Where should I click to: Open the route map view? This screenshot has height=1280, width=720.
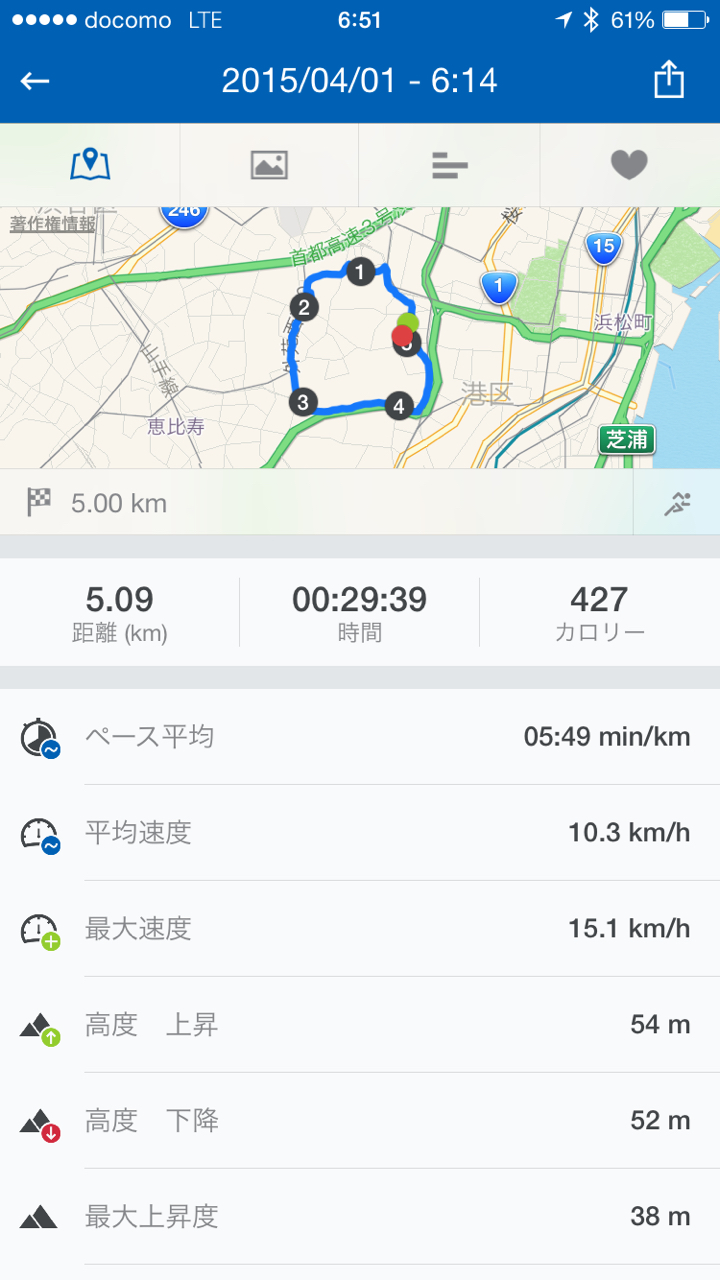[360, 340]
